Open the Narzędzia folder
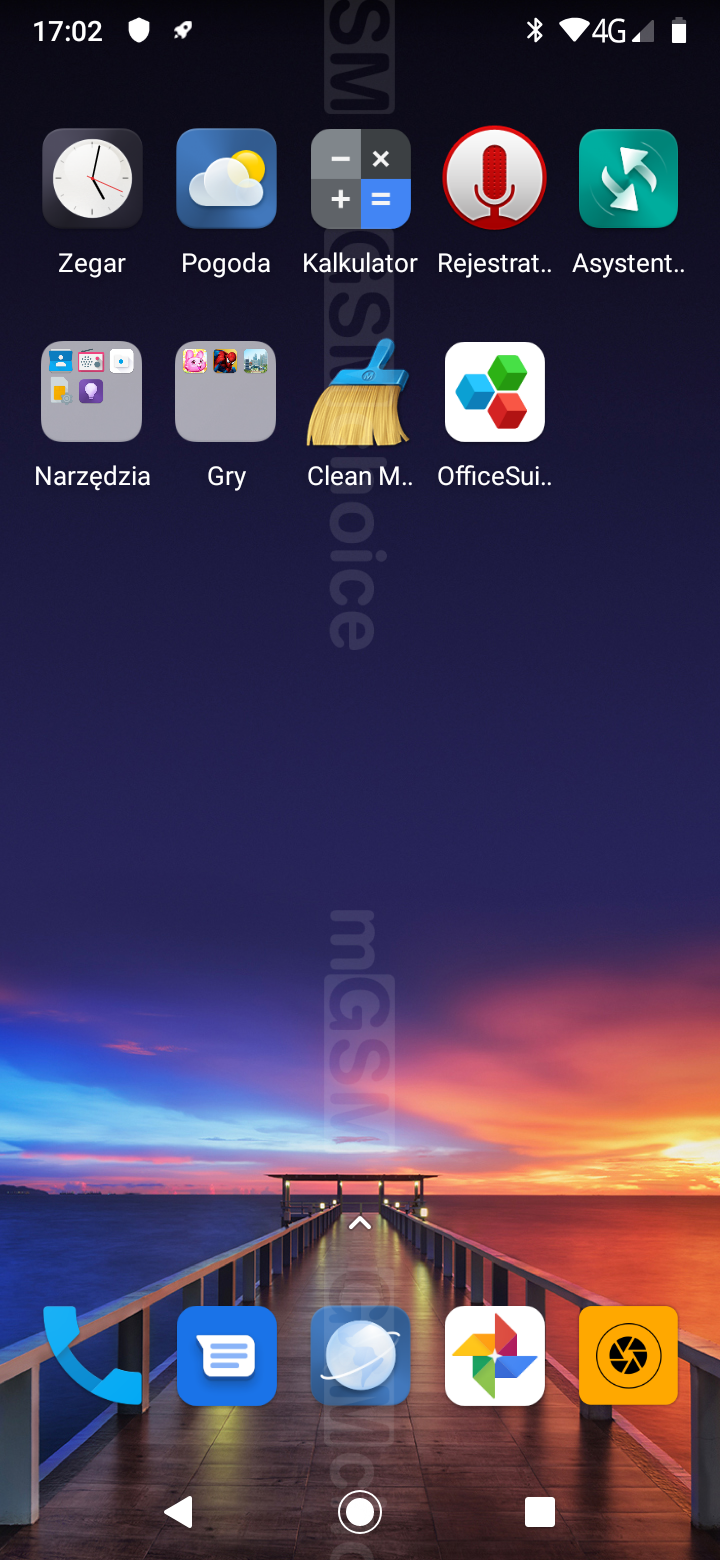720x1560 pixels. pos(92,392)
